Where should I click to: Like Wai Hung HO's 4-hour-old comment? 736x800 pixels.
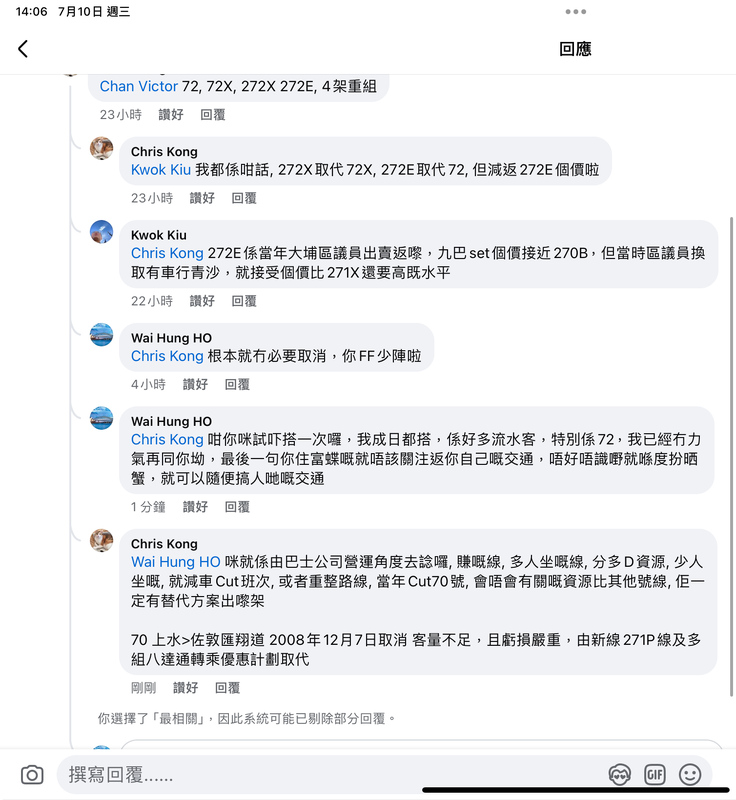click(x=195, y=384)
